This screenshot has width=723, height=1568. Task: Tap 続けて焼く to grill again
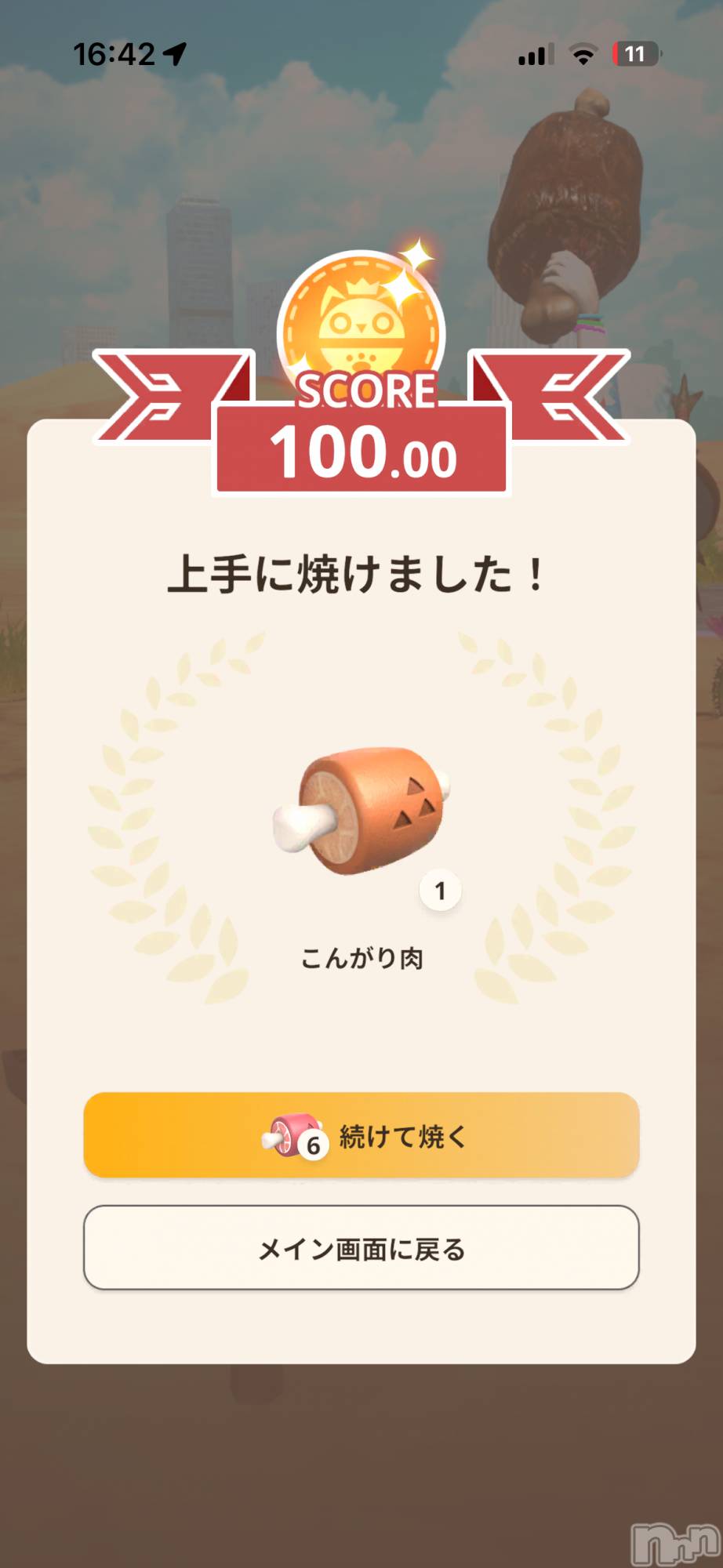(361, 1134)
